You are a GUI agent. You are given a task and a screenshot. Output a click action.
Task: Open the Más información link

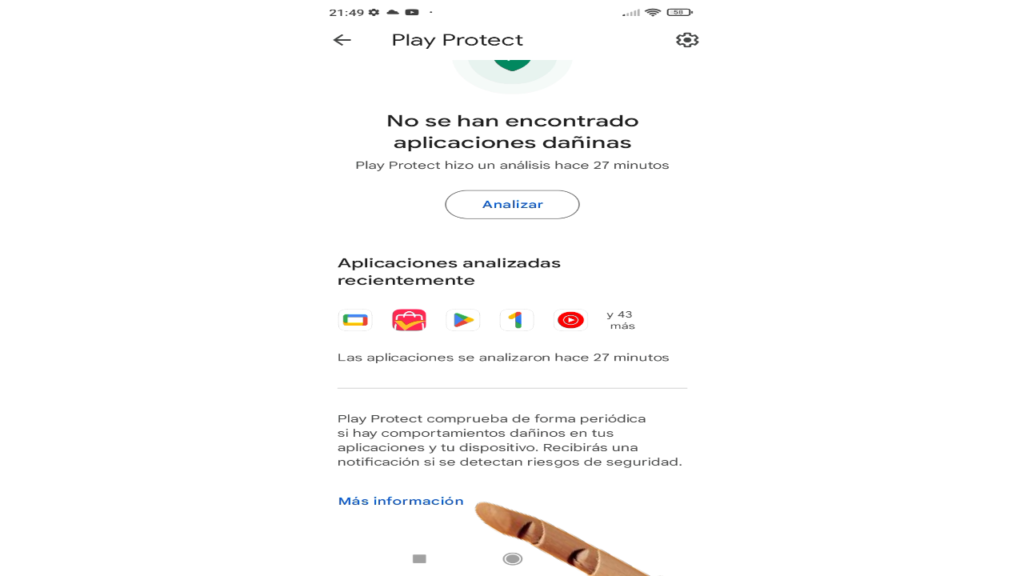(x=401, y=501)
